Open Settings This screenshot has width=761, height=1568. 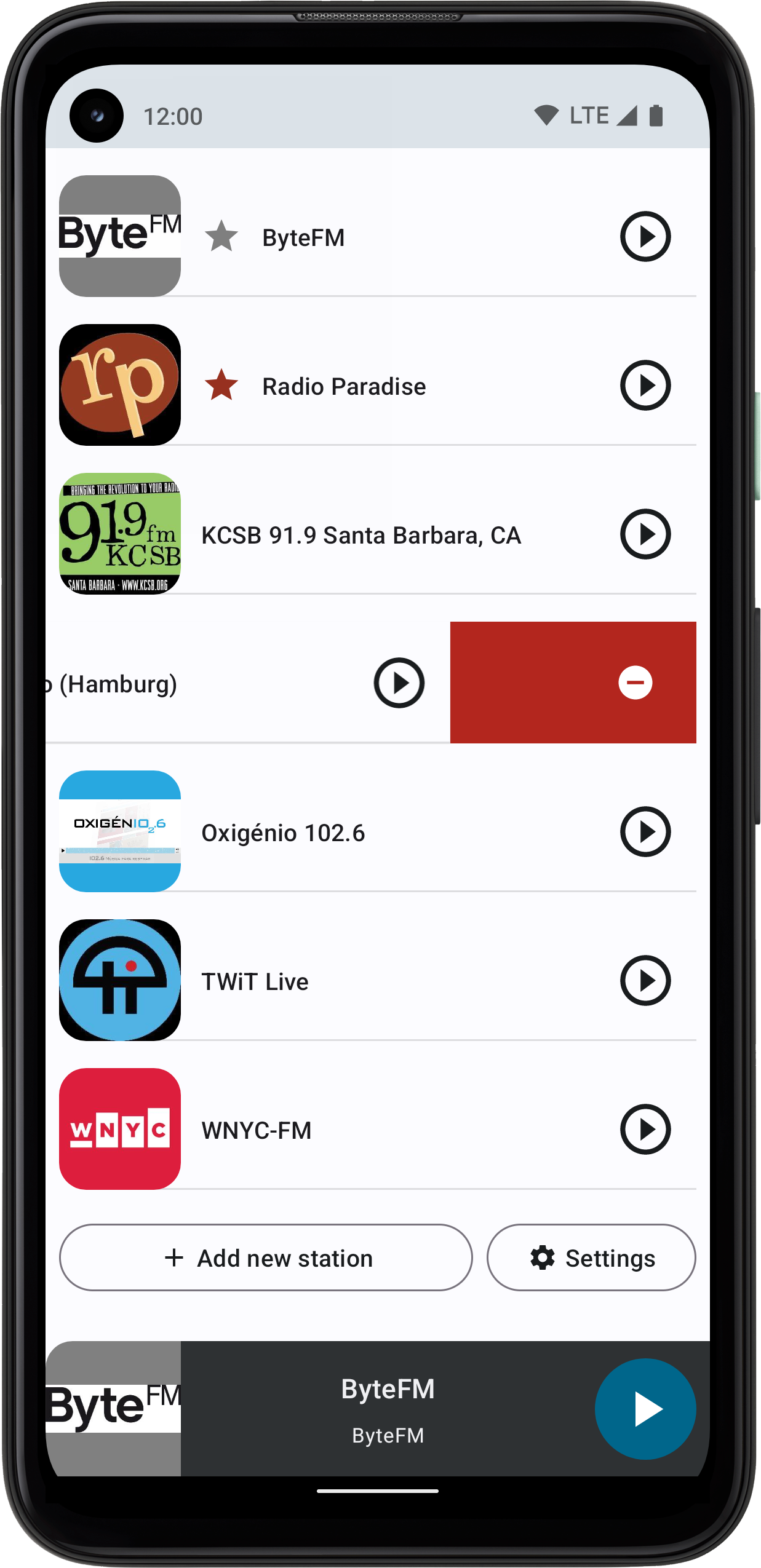click(x=591, y=1257)
